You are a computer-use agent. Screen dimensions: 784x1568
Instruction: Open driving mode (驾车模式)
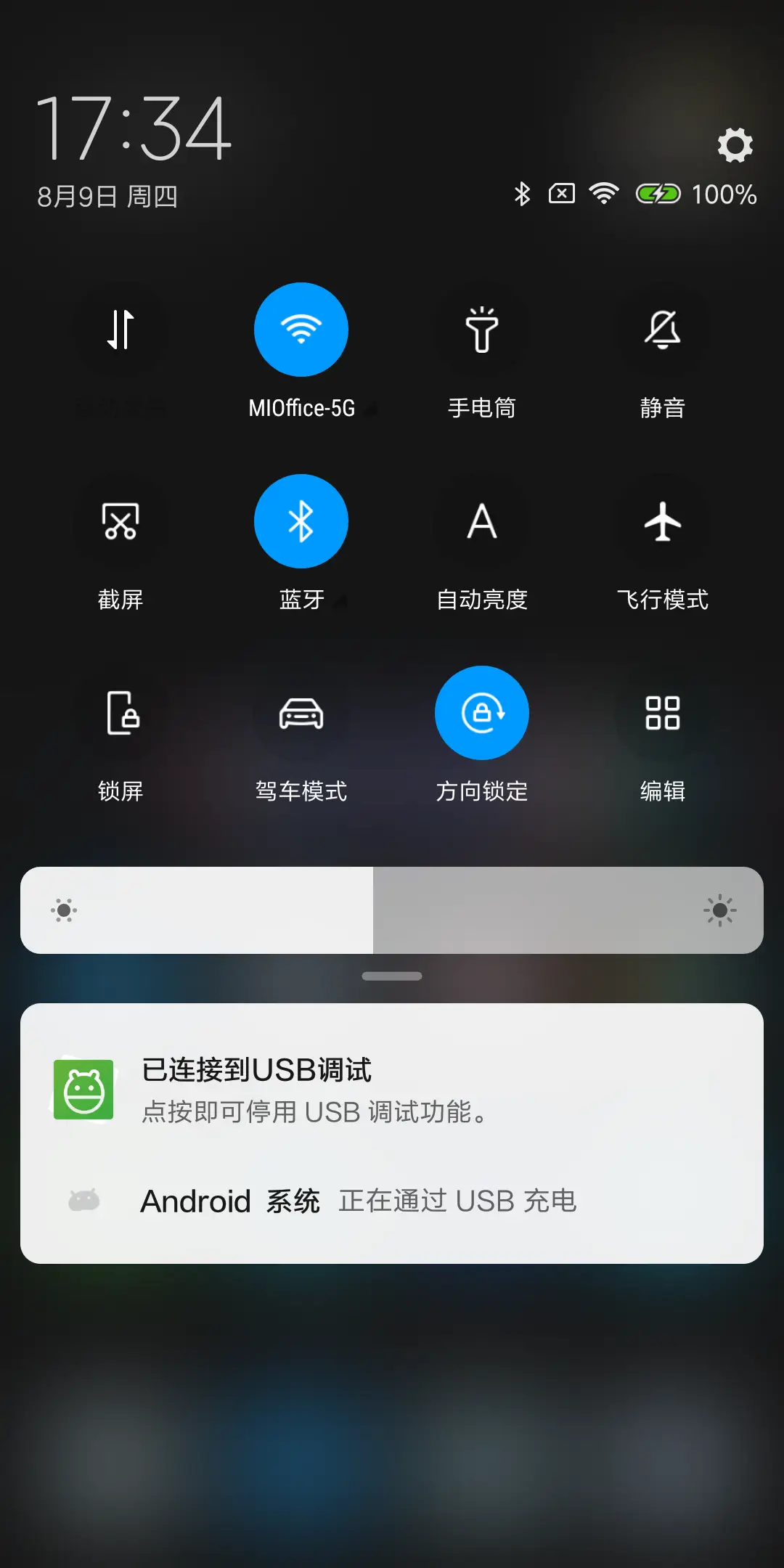(x=301, y=714)
